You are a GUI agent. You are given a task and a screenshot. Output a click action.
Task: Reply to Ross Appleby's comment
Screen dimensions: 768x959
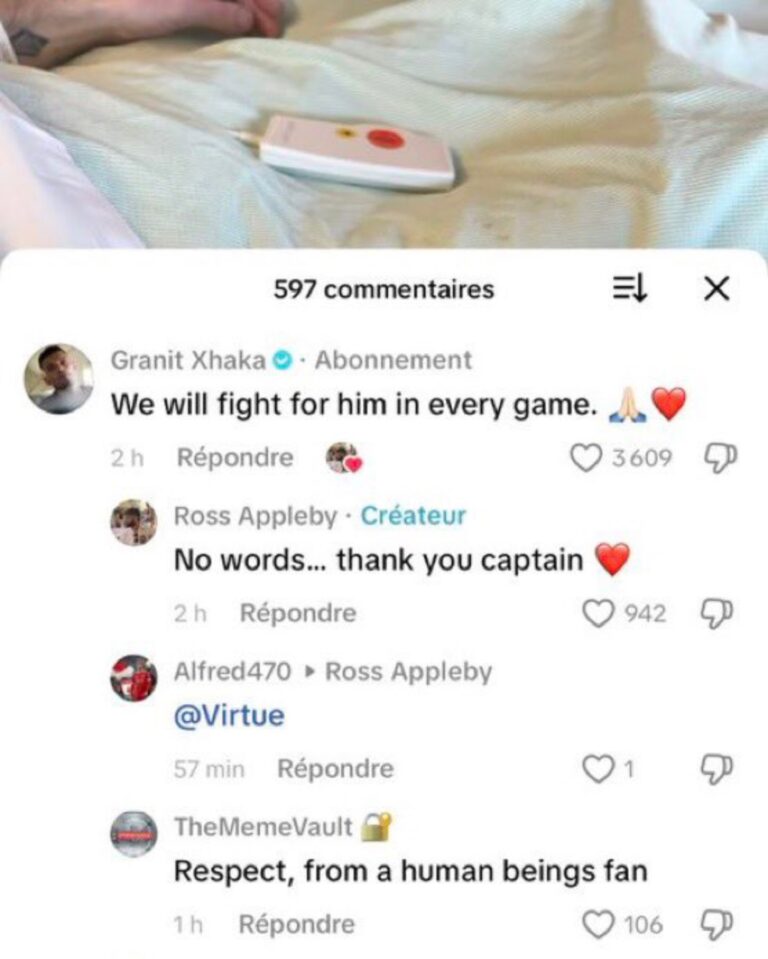click(298, 613)
